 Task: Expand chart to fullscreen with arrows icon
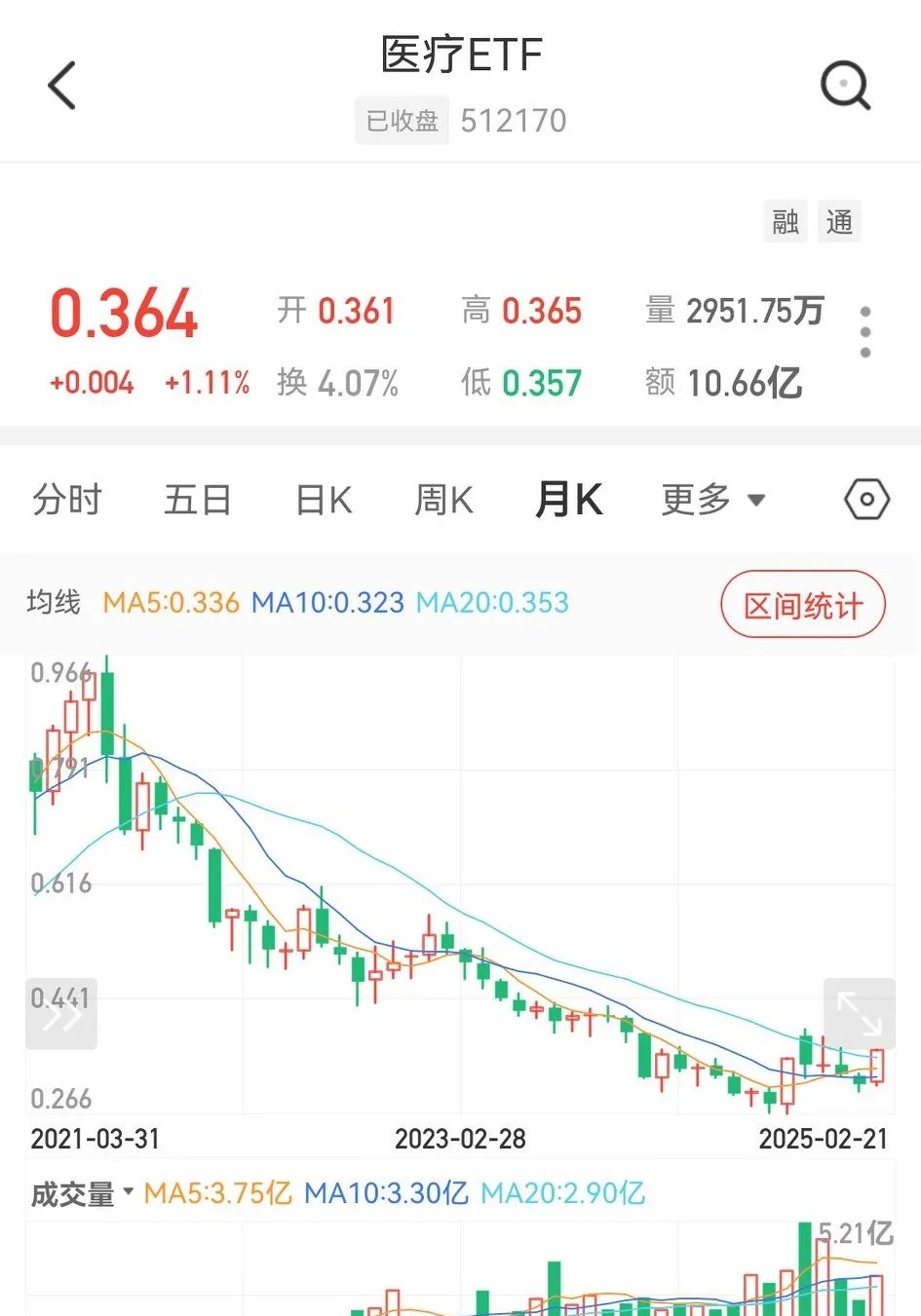(x=859, y=1014)
